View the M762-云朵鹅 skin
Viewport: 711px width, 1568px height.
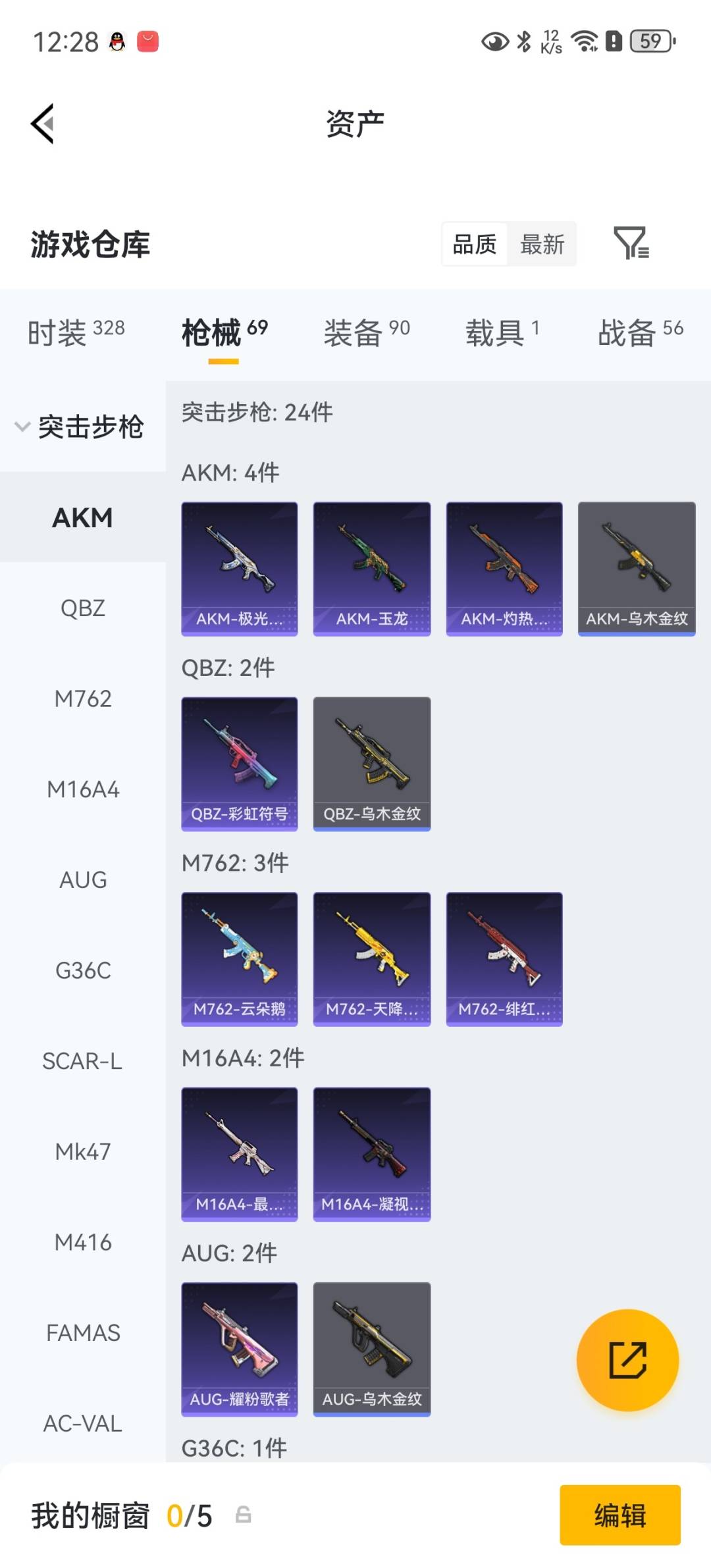pyautogui.click(x=240, y=959)
